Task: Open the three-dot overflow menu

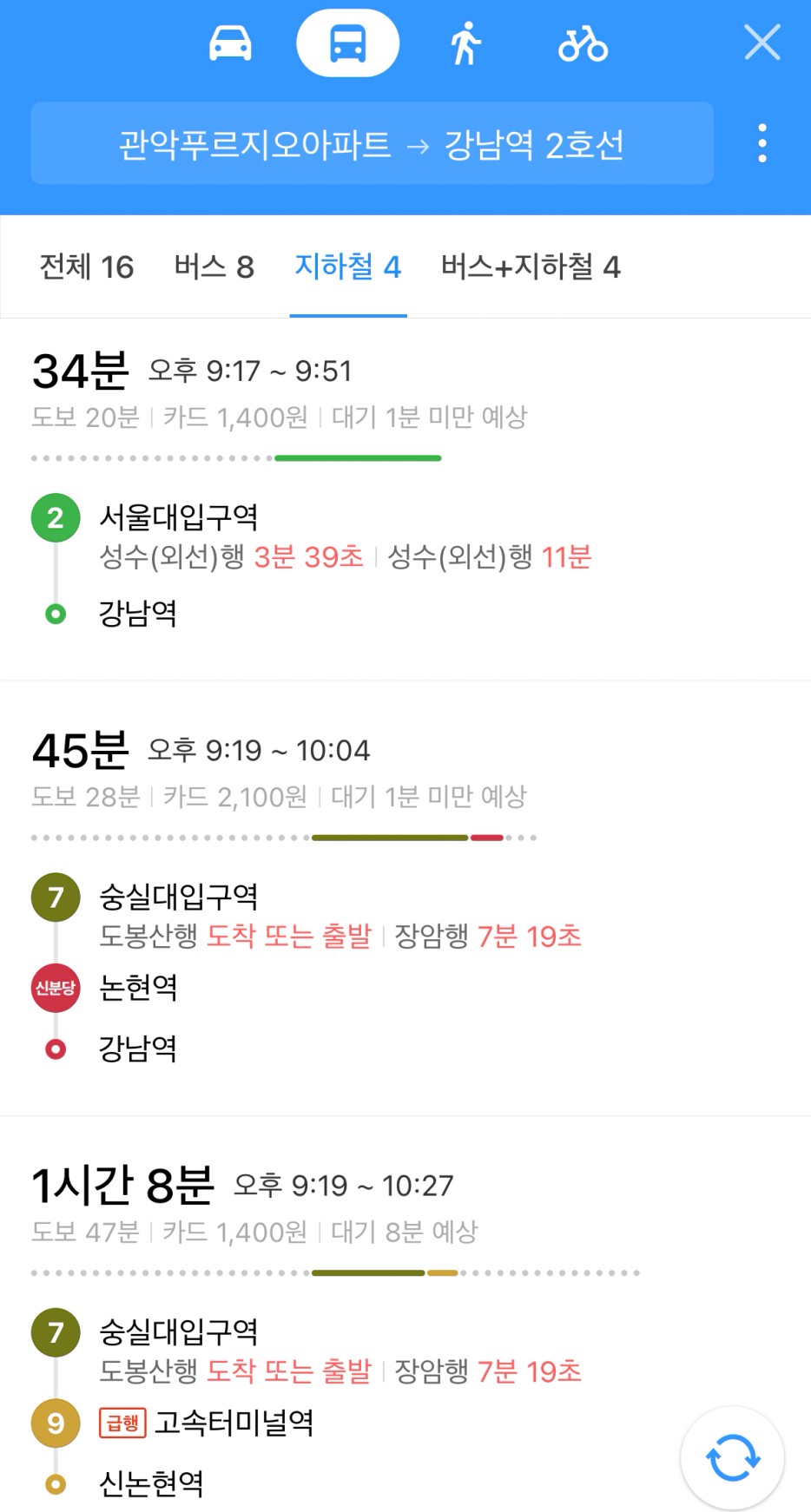Action: pyautogui.click(x=762, y=143)
